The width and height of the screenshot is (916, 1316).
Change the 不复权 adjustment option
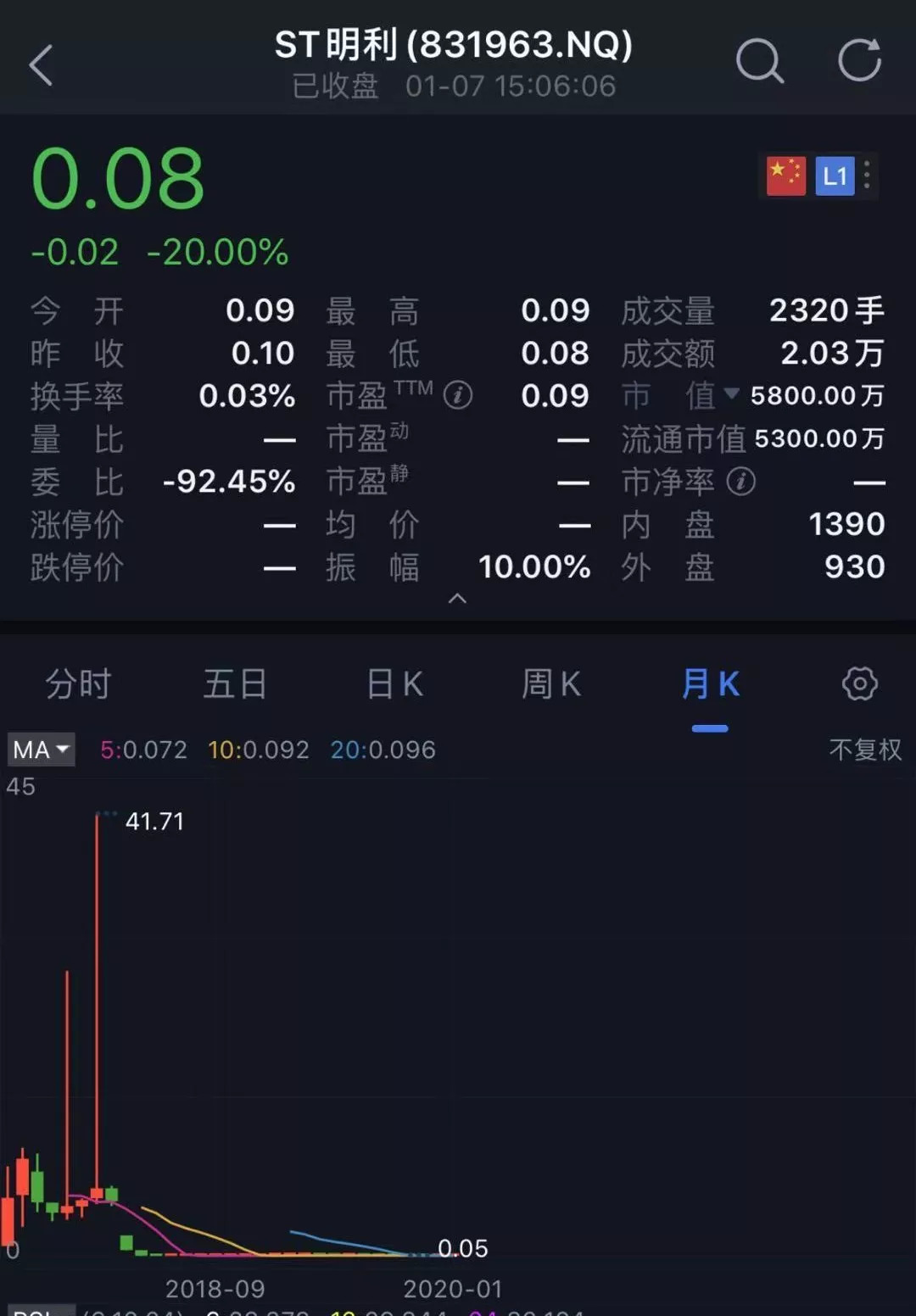tap(864, 750)
